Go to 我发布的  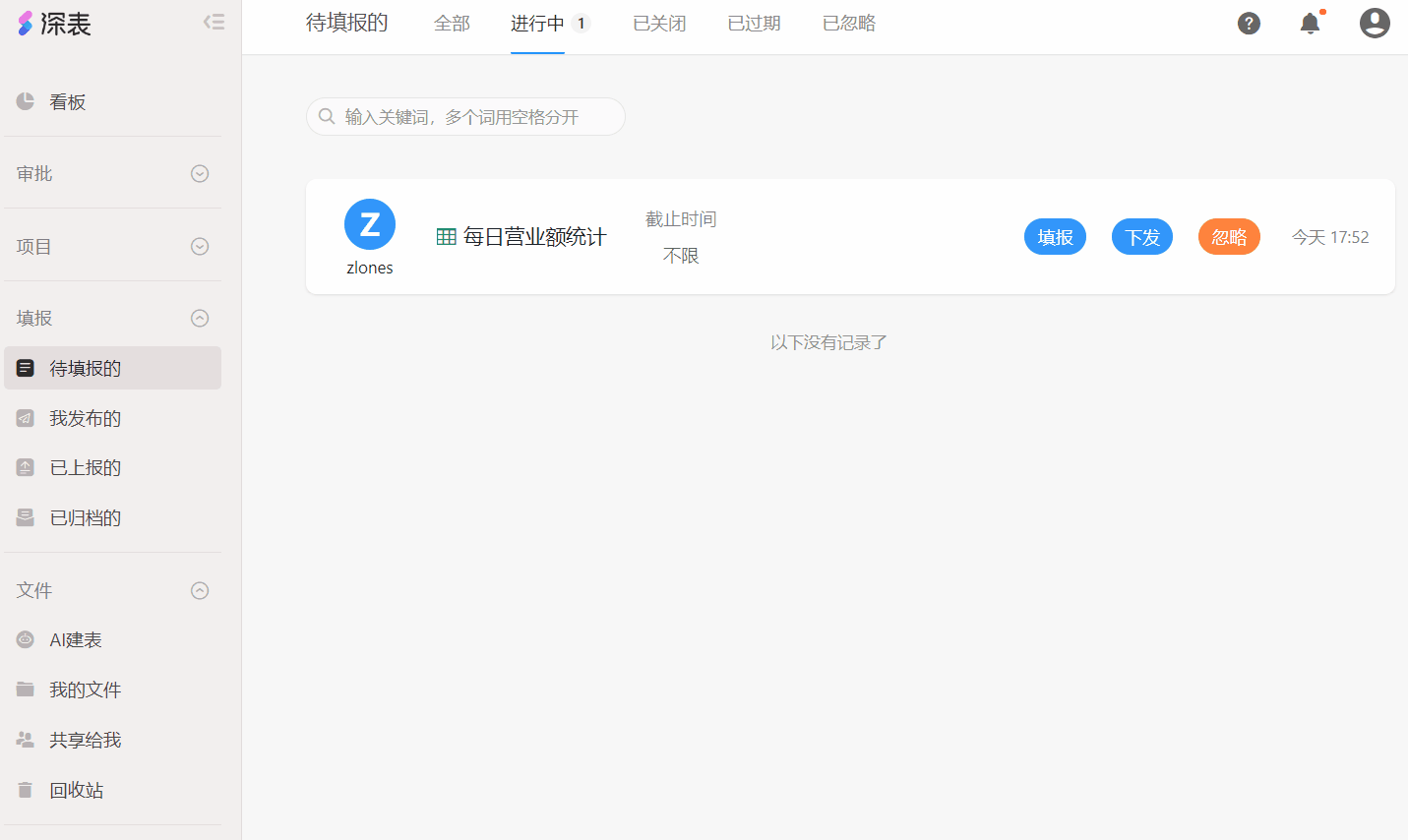(86, 419)
